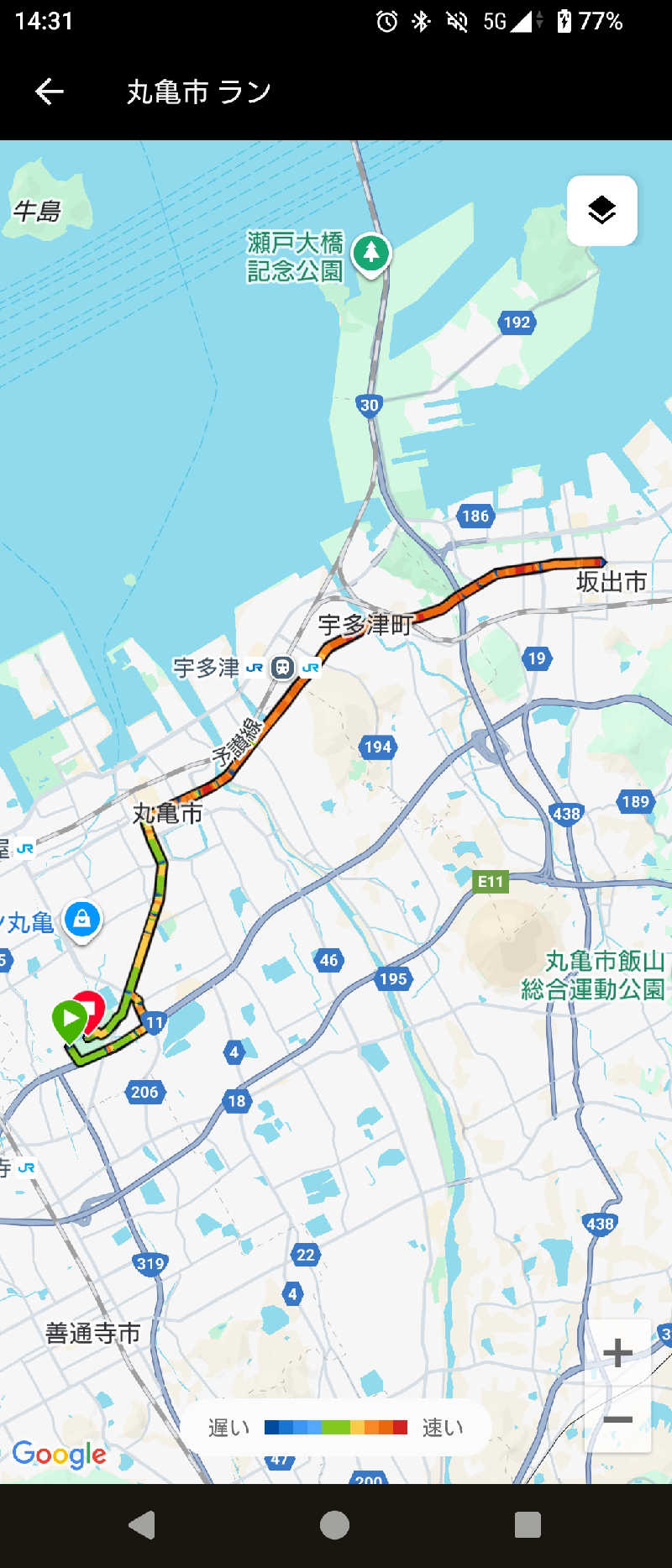The image size is (672, 1568).
Task: Go back using the app bar arrow
Action: tap(50, 92)
